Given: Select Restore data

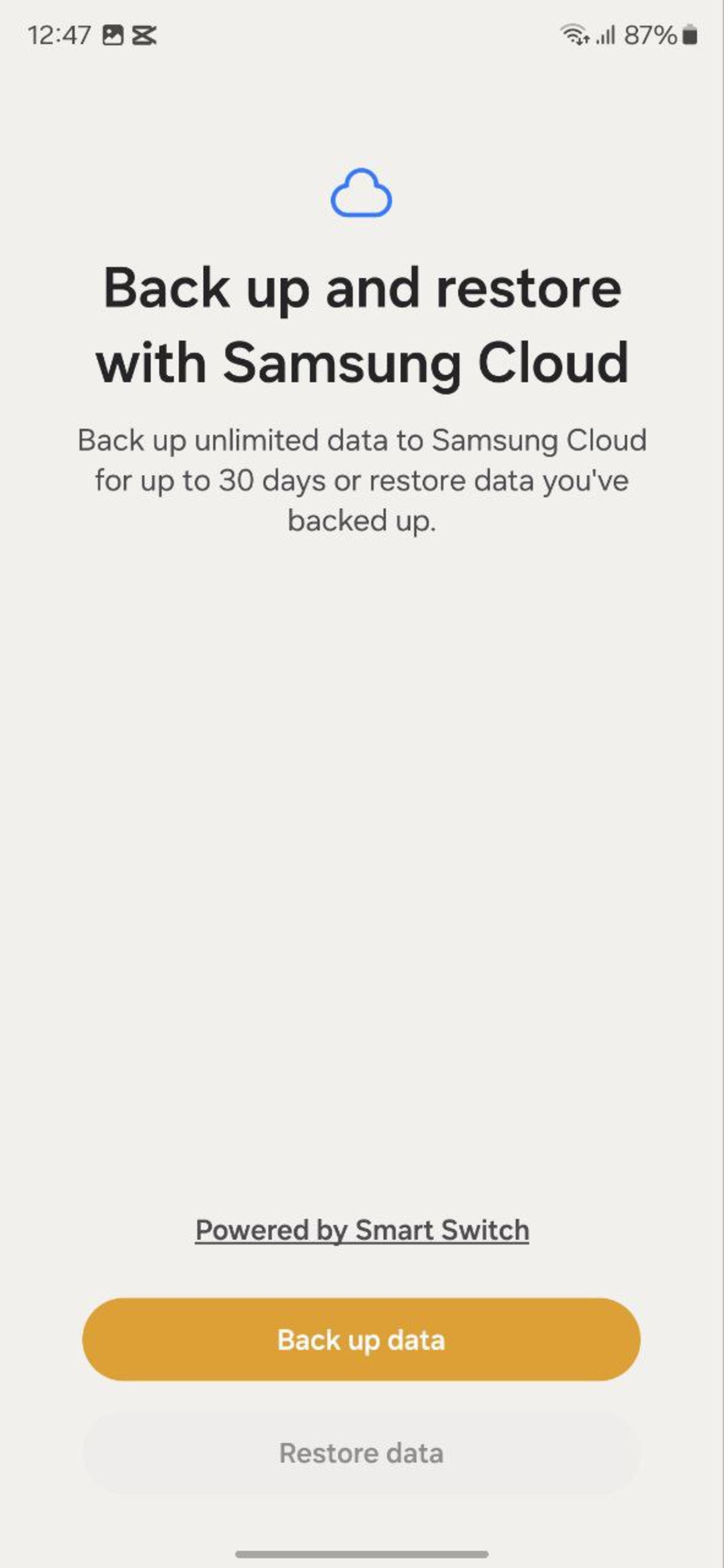Looking at the screenshot, I should pos(361,1452).
